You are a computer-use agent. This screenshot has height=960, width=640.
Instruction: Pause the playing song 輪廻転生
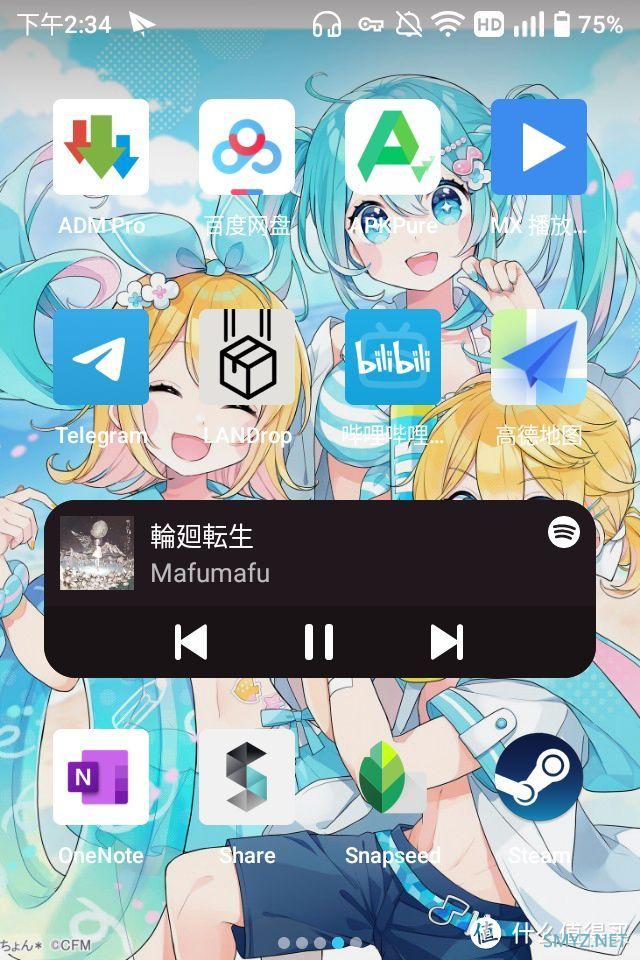(x=319, y=642)
